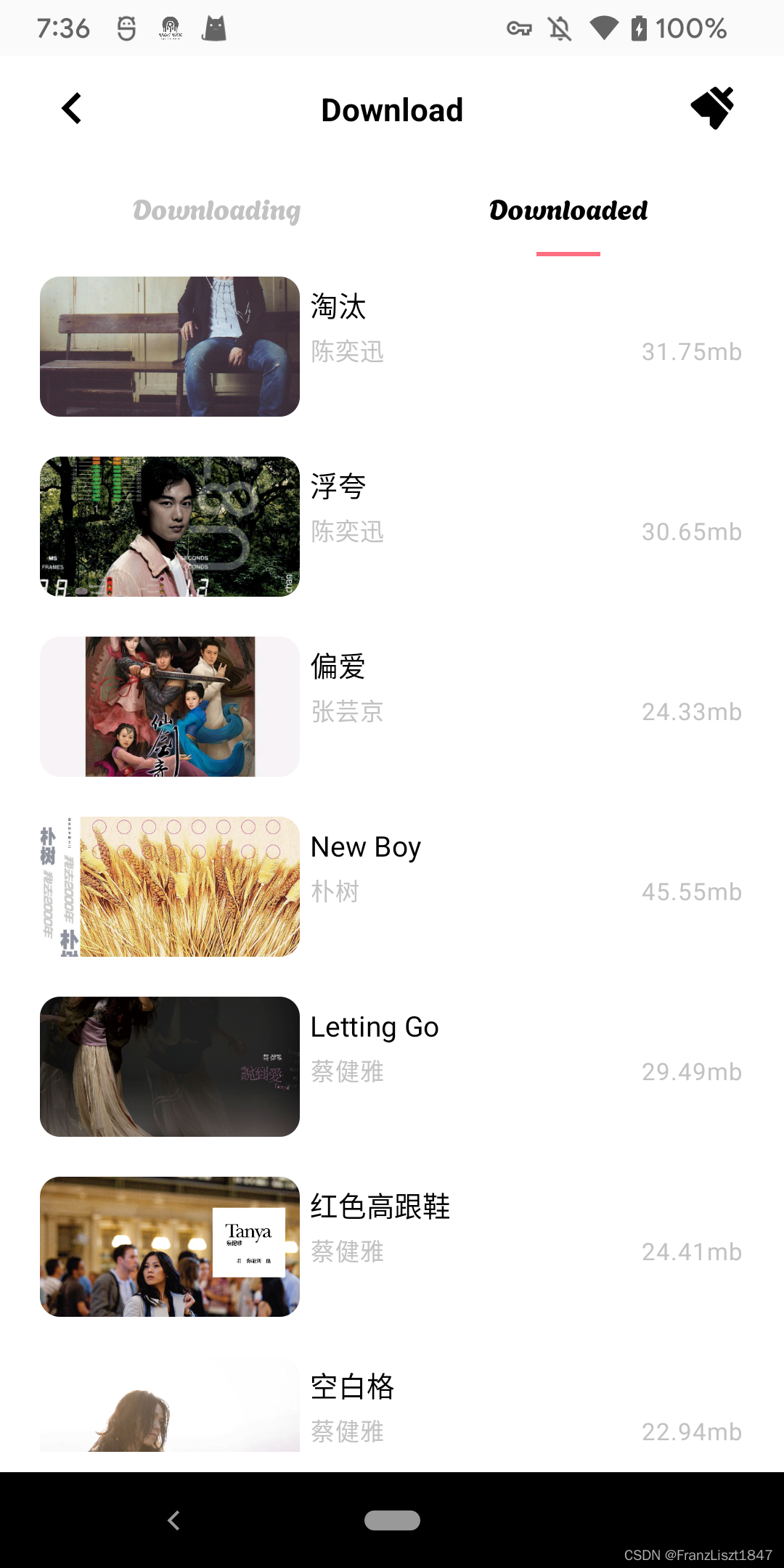Select the Downloaded tab
This screenshot has height=1568, width=784.
click(568, 211)
